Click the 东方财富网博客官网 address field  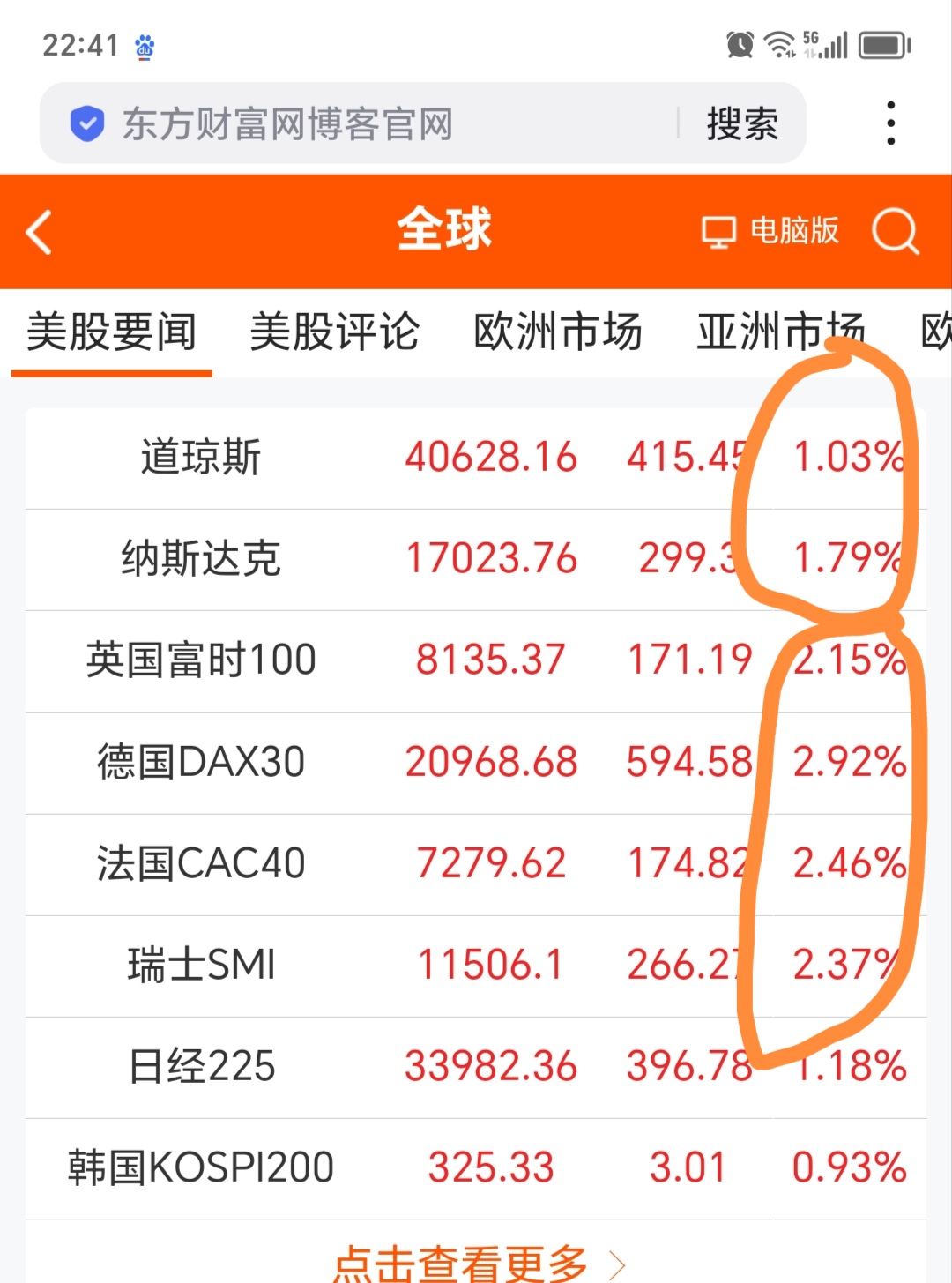tap(353, 123)
